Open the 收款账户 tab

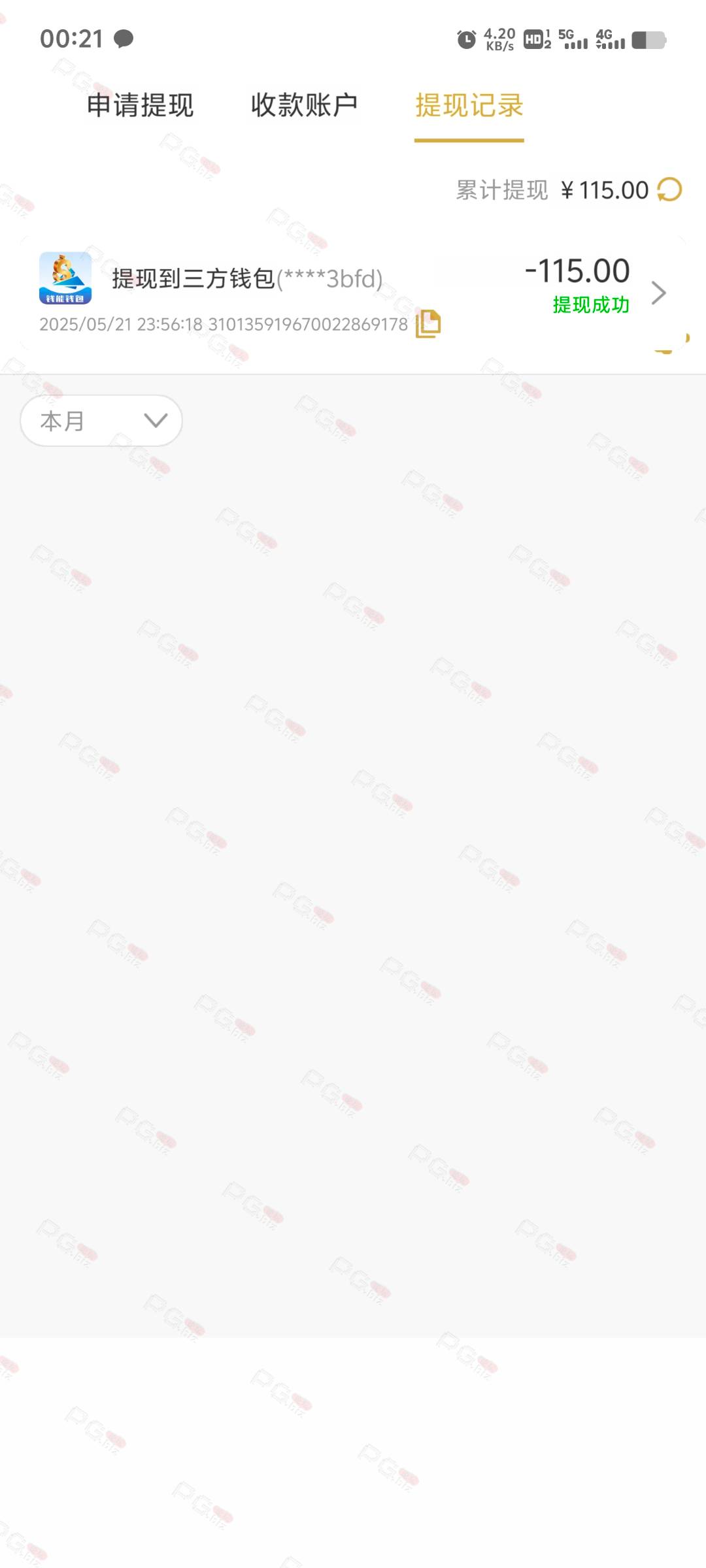304,105
